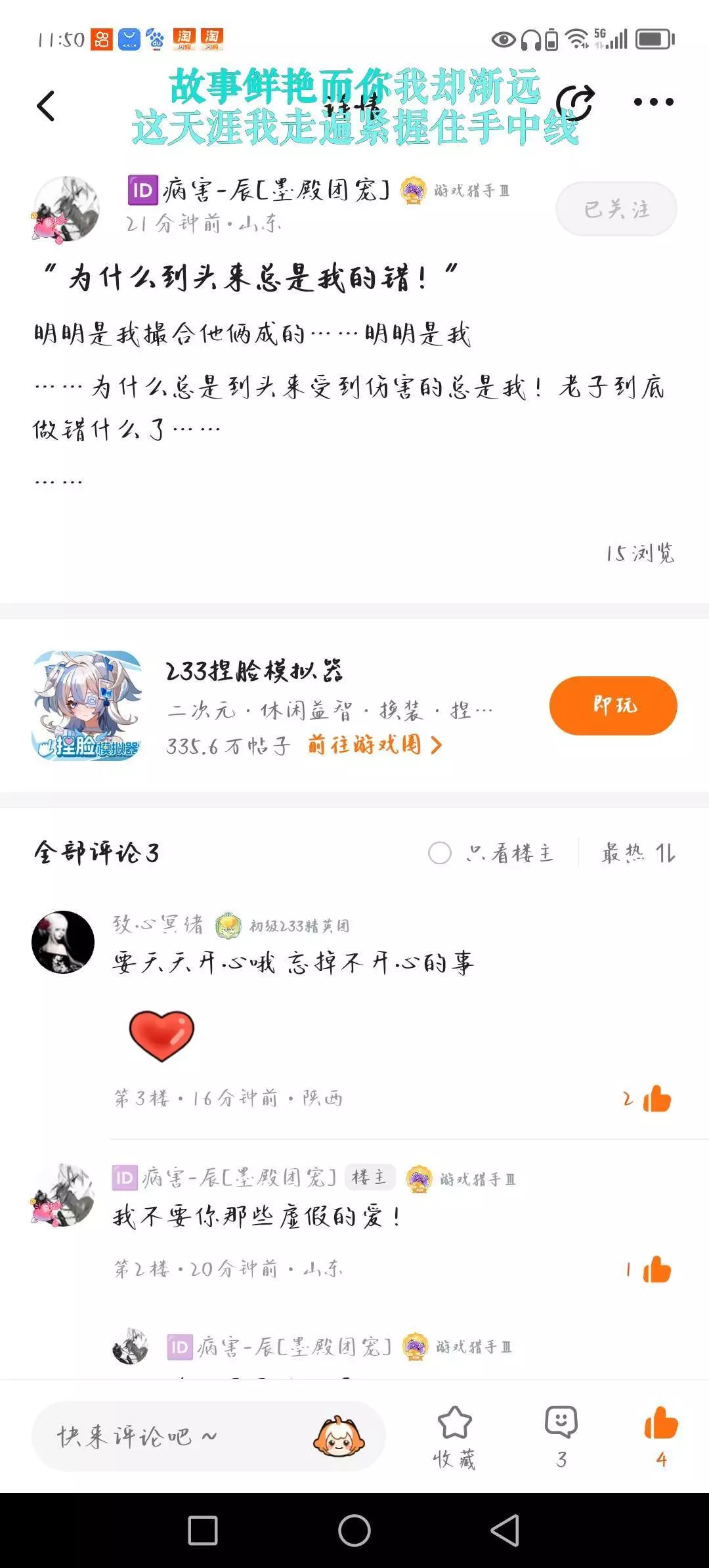Change comment sorting via 最热

[x=637, y=853]
